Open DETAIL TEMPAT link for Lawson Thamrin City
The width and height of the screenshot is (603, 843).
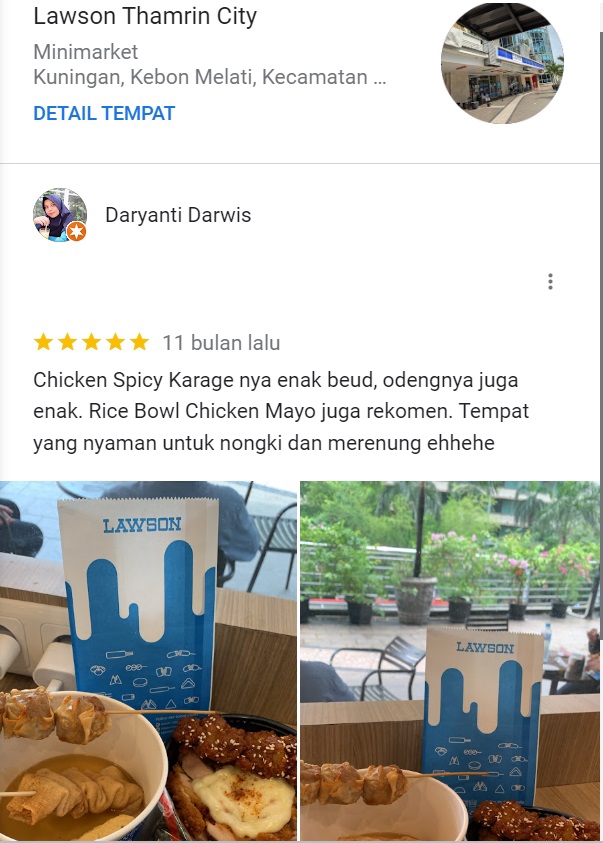coord(104,113)
